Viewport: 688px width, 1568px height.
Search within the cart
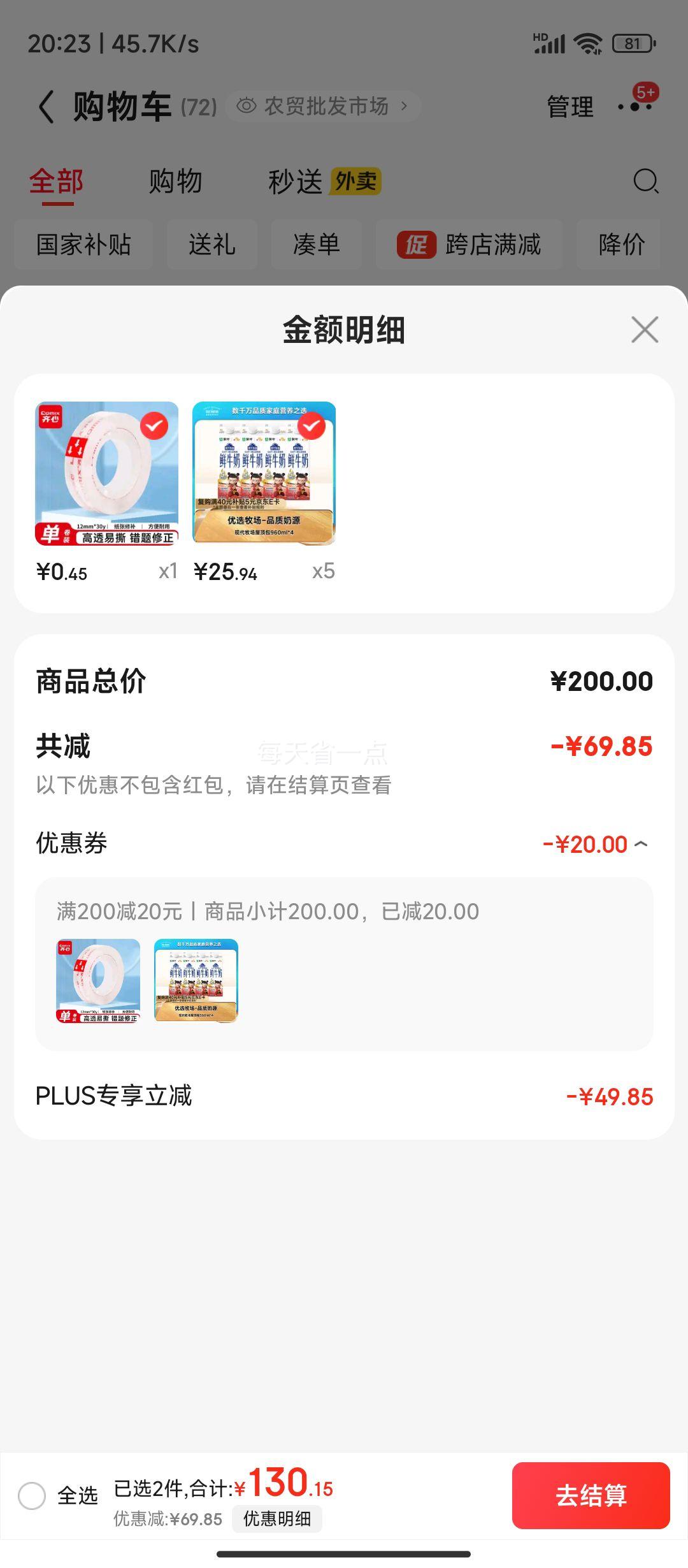pos(645,181)
